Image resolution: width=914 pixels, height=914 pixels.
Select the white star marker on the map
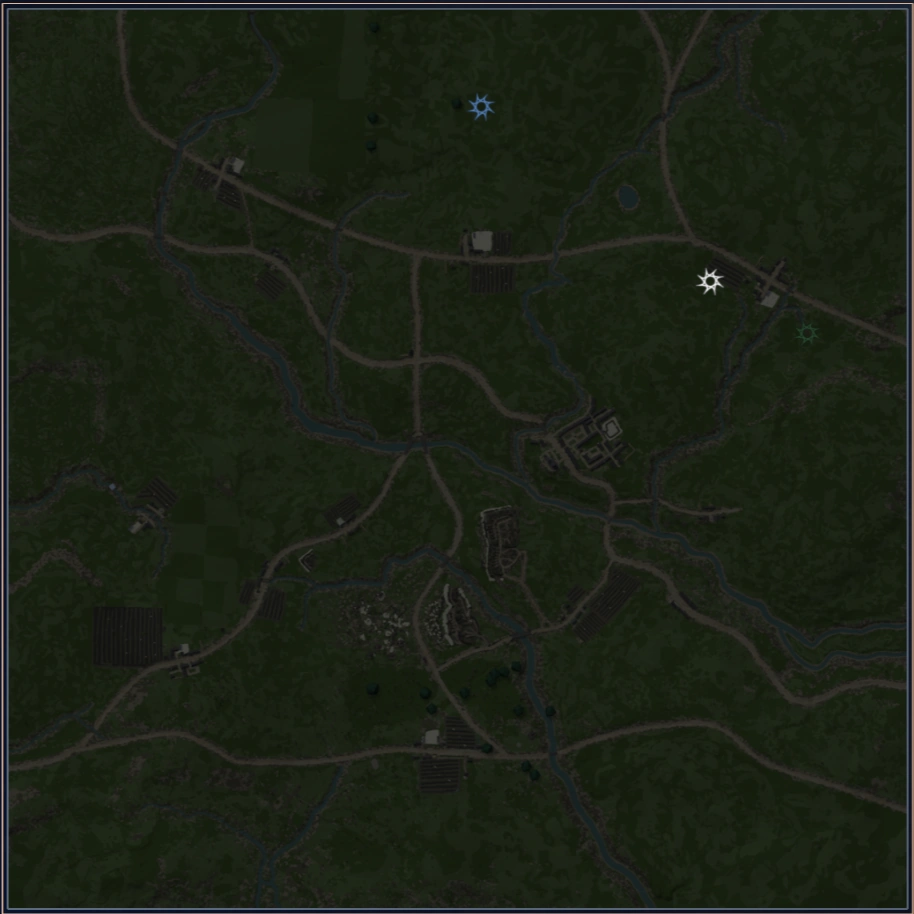[710, 282]
